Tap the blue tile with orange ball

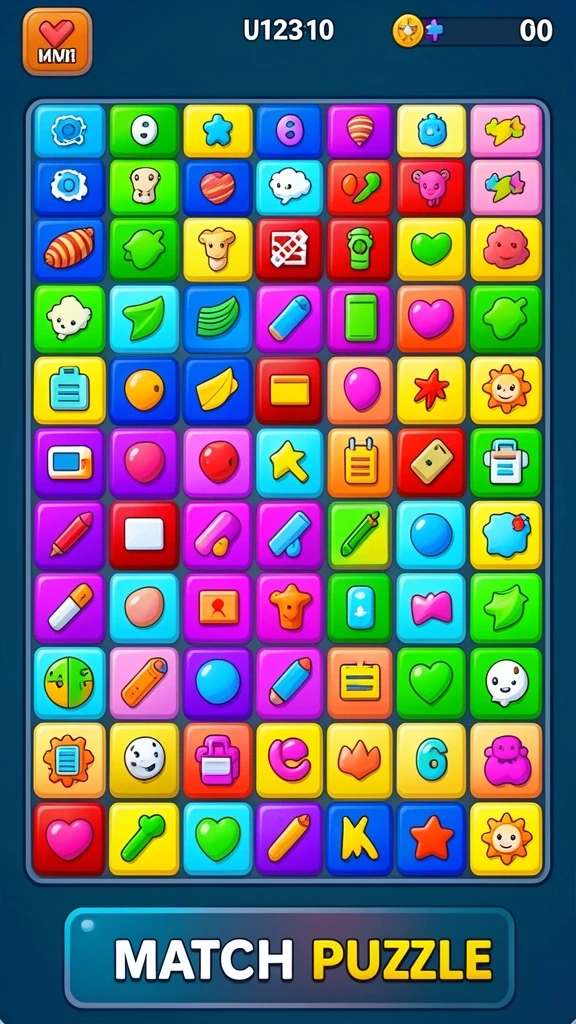144,391
